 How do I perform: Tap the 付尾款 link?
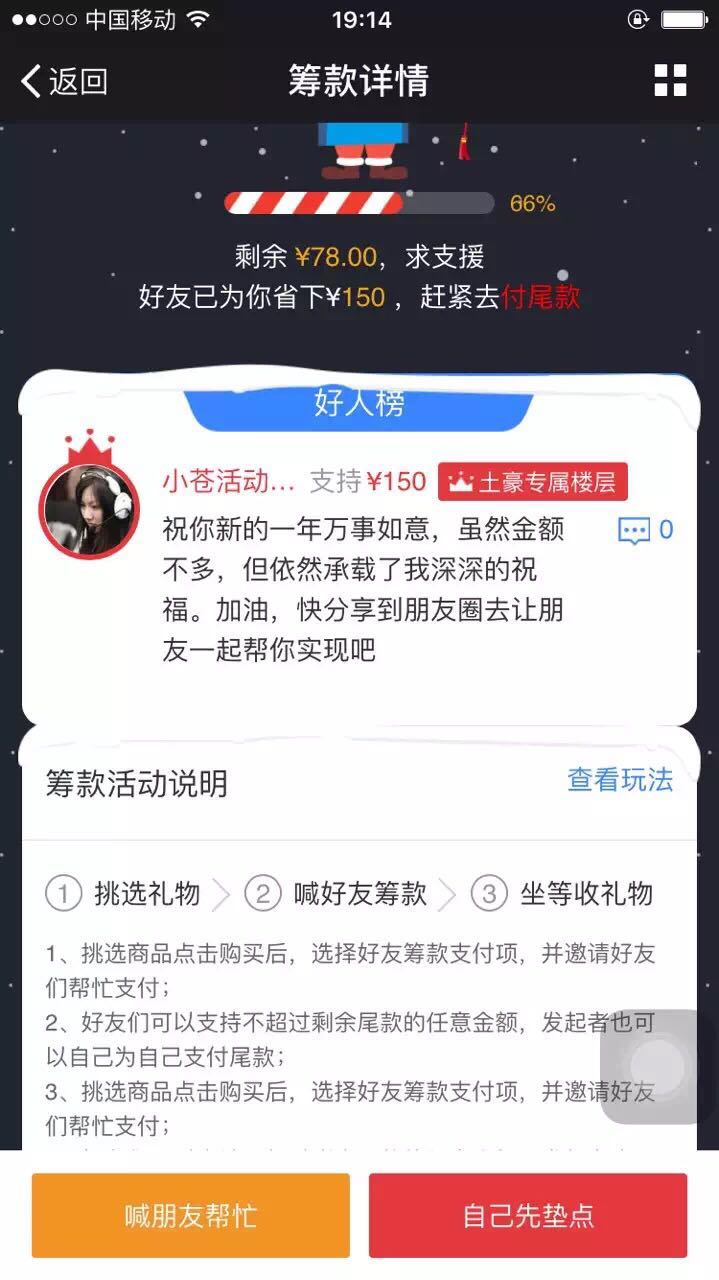(x=541, y=297)
